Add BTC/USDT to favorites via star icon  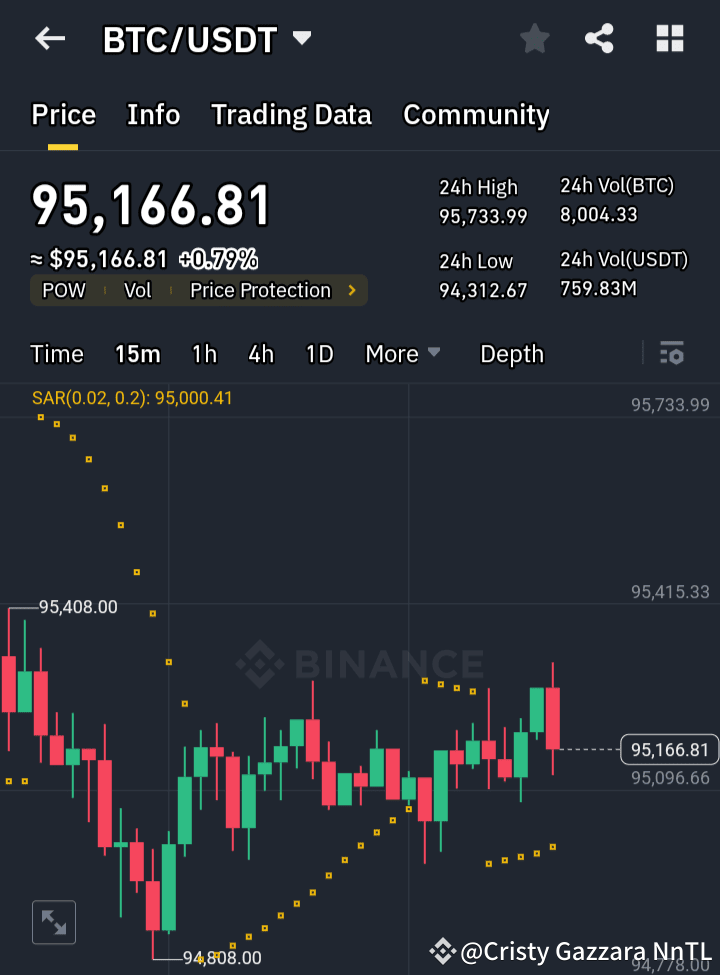534,38
